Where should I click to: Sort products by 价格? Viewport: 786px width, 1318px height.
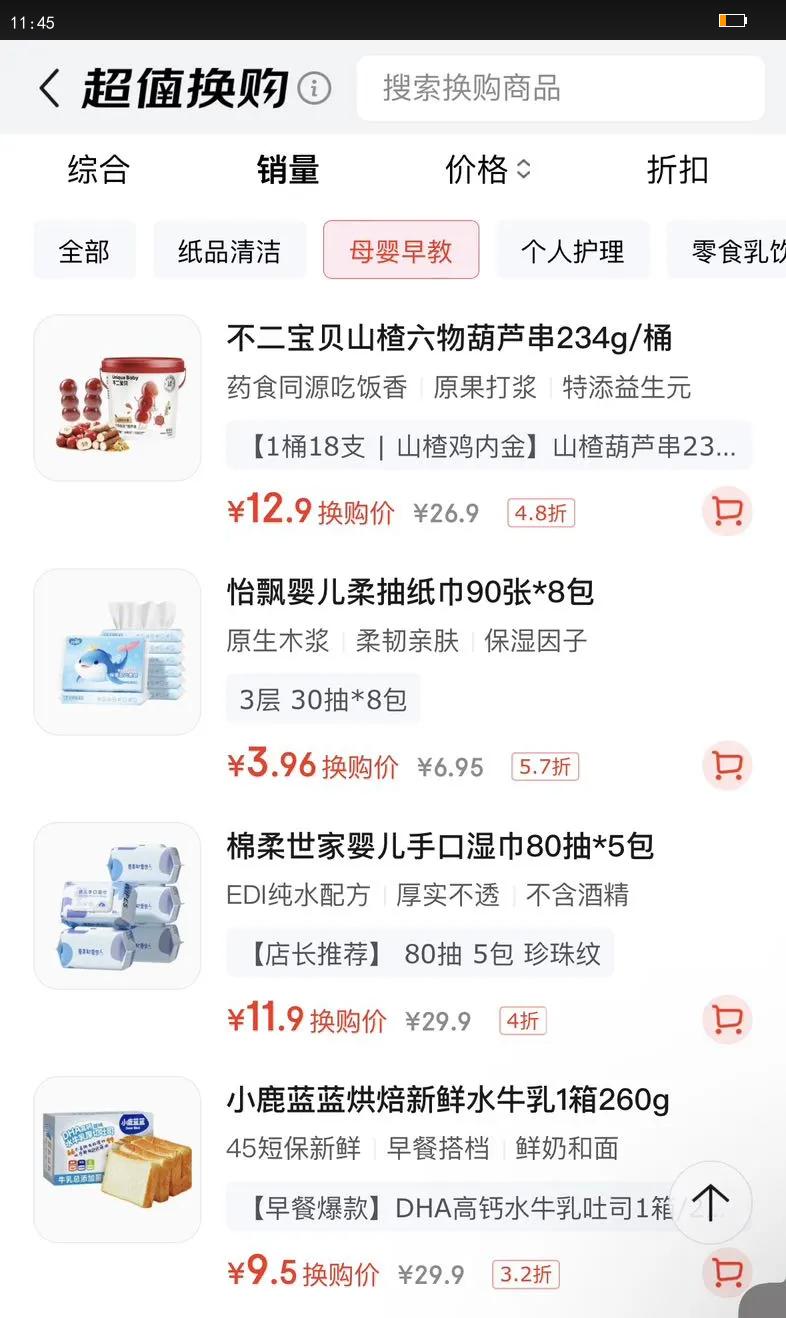(x=488, y=169)
